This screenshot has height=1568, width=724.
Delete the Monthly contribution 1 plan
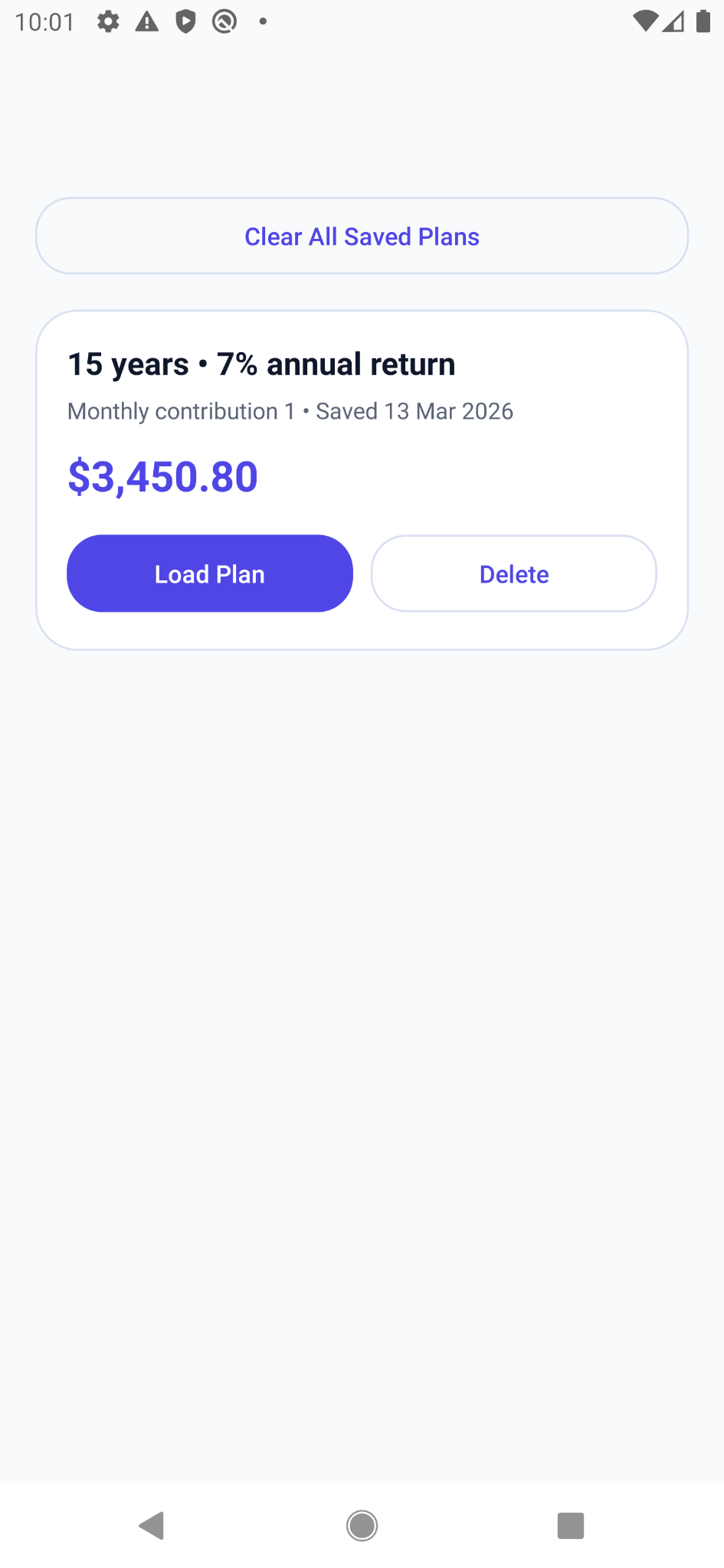(x=513, y=573)
